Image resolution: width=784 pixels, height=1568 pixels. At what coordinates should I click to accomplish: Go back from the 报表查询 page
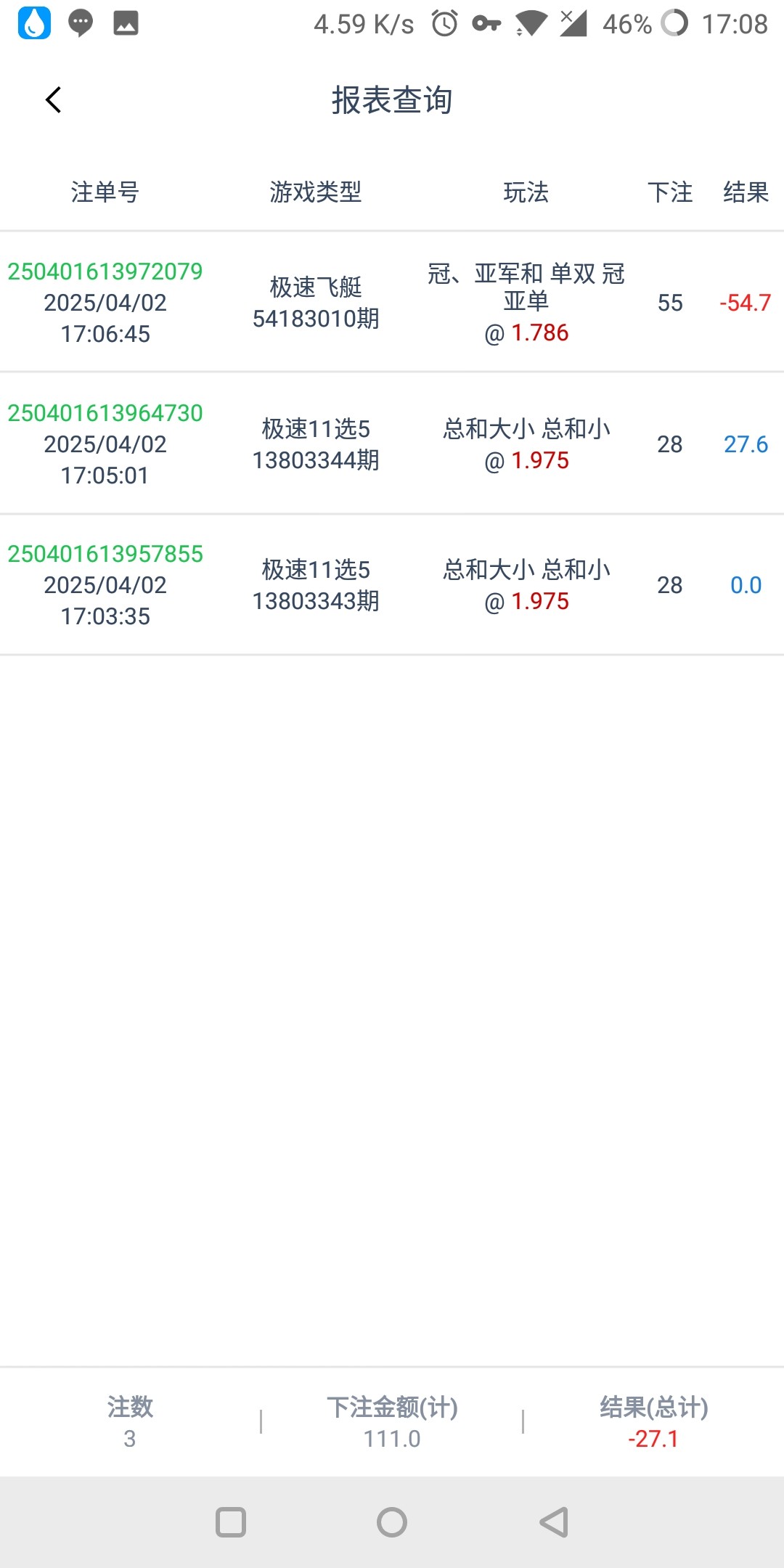(53, 100)
